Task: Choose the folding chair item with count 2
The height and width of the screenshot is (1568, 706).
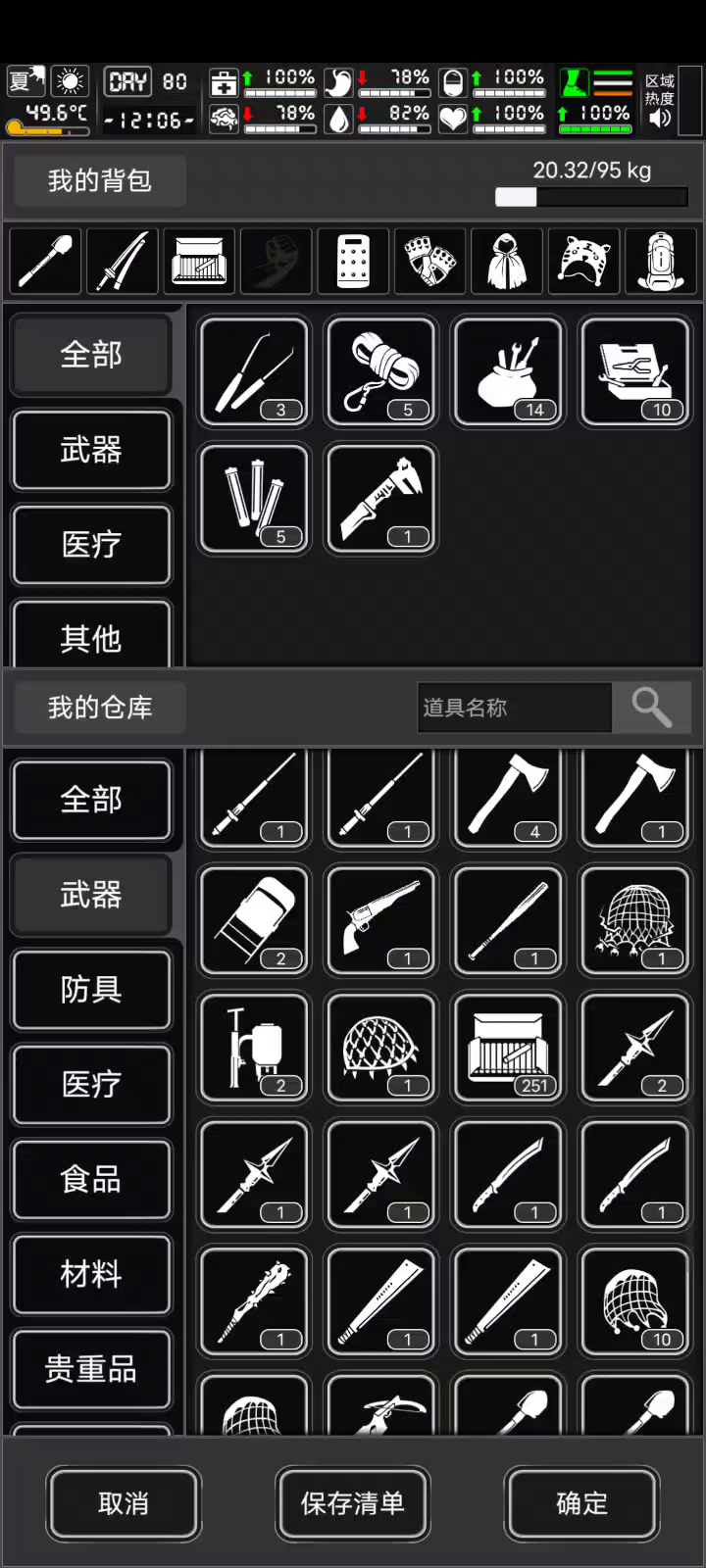Action: coord(255,919)
